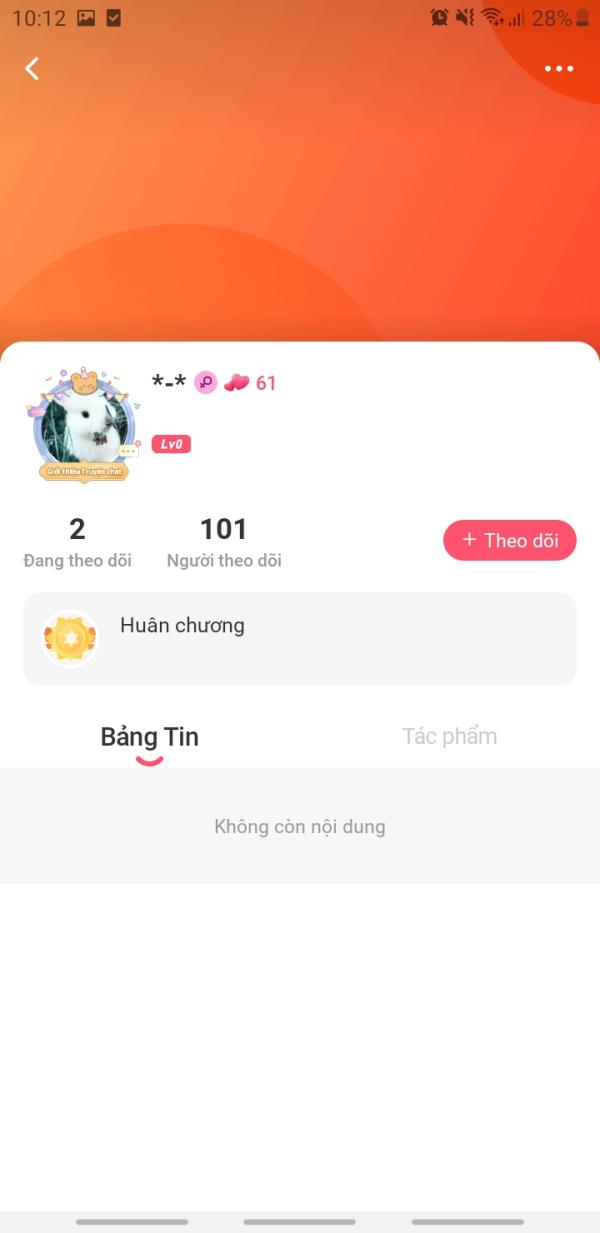View the Người theo dõi followers list
The height and width of the screenshot is (1233, 600).
click(x=224, y=542)
